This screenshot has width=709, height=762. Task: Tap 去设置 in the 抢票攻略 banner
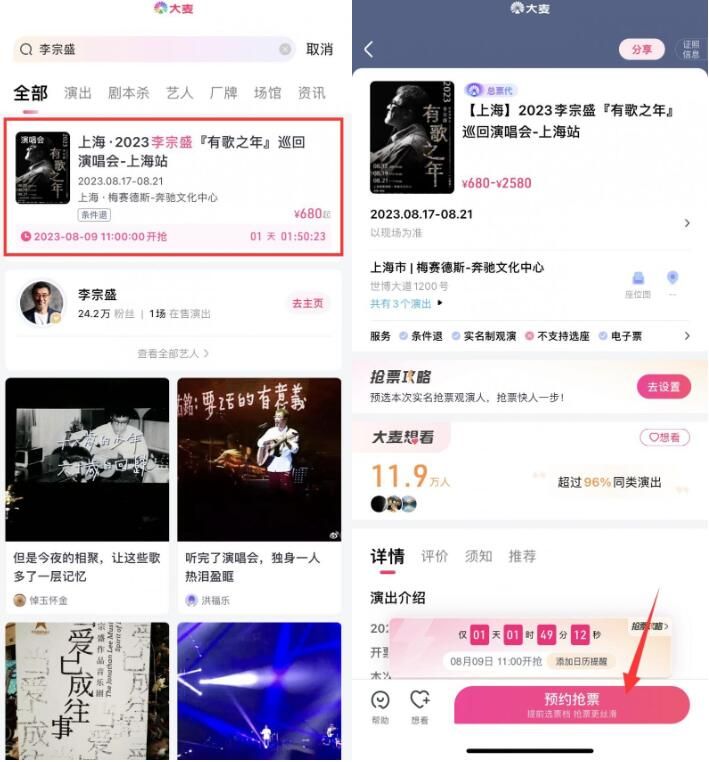(663, 386)
